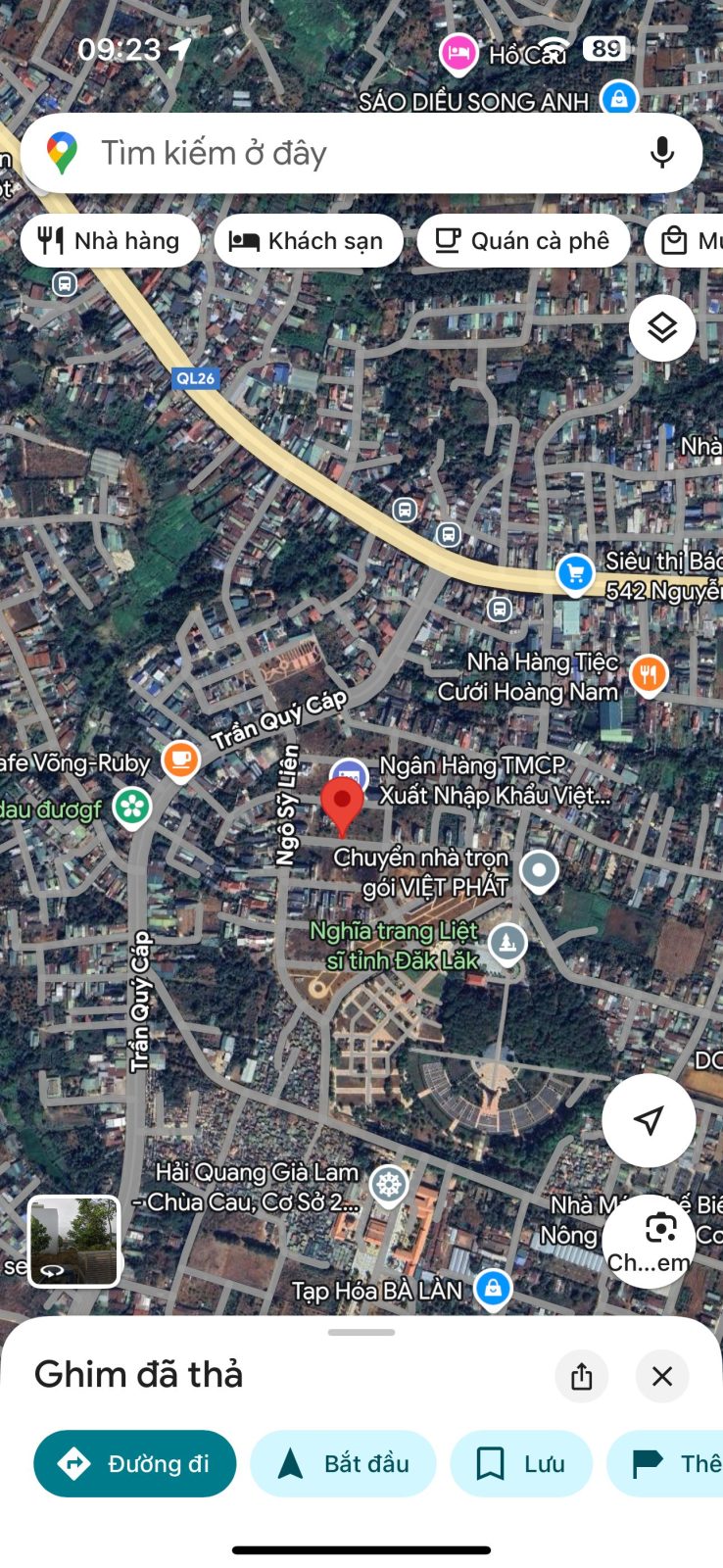This screenshot has width=723, height=1568.
Task: Tap the Cafe Võng-Ruby marker
Action: tap(180, 759)
